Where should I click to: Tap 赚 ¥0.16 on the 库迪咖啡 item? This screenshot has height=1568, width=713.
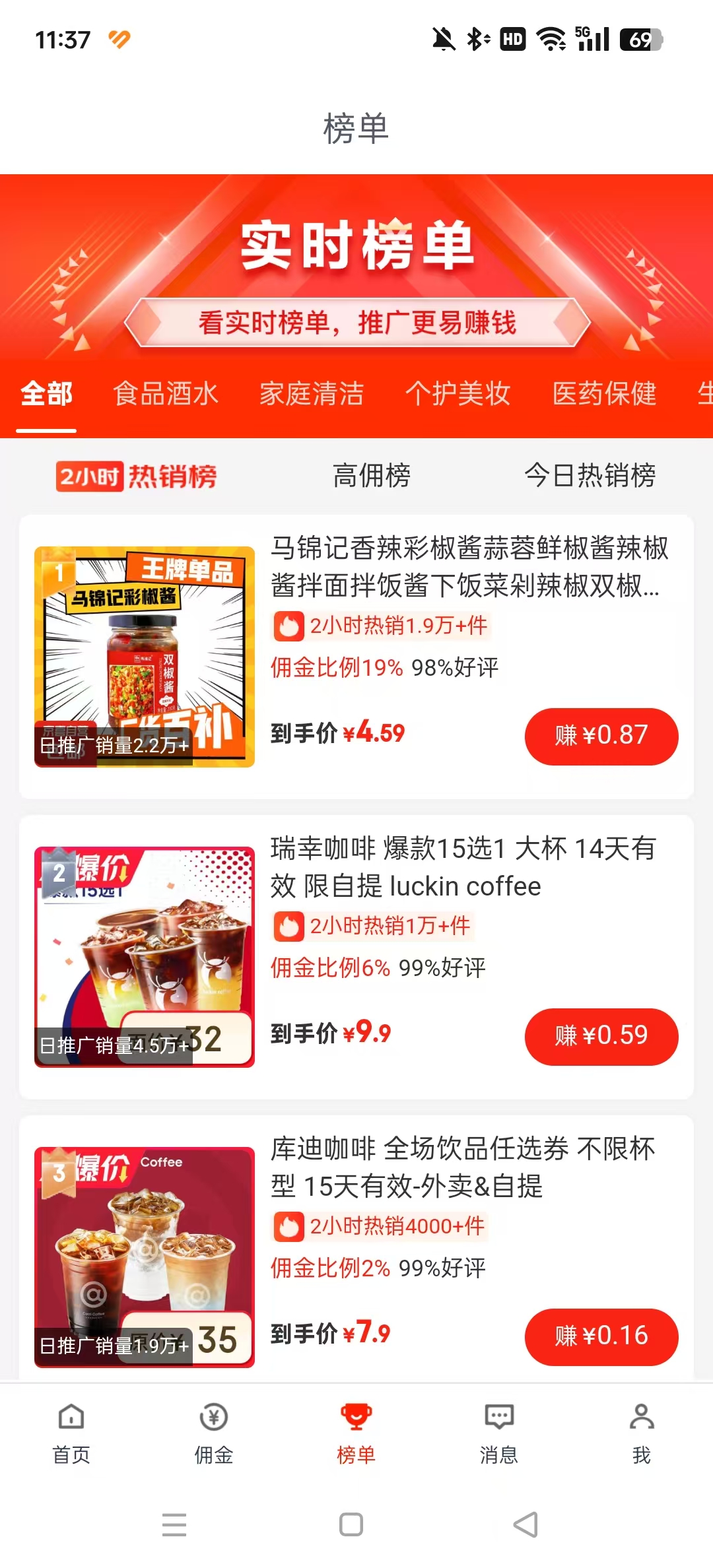click(x=601, y=1337)
